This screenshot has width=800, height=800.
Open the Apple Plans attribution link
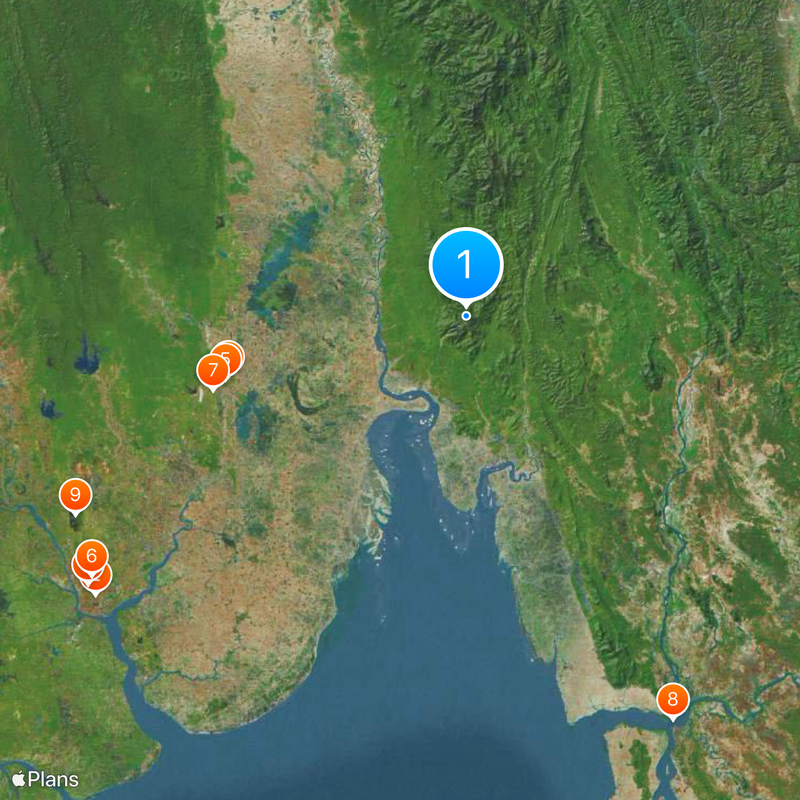point(45,779)
